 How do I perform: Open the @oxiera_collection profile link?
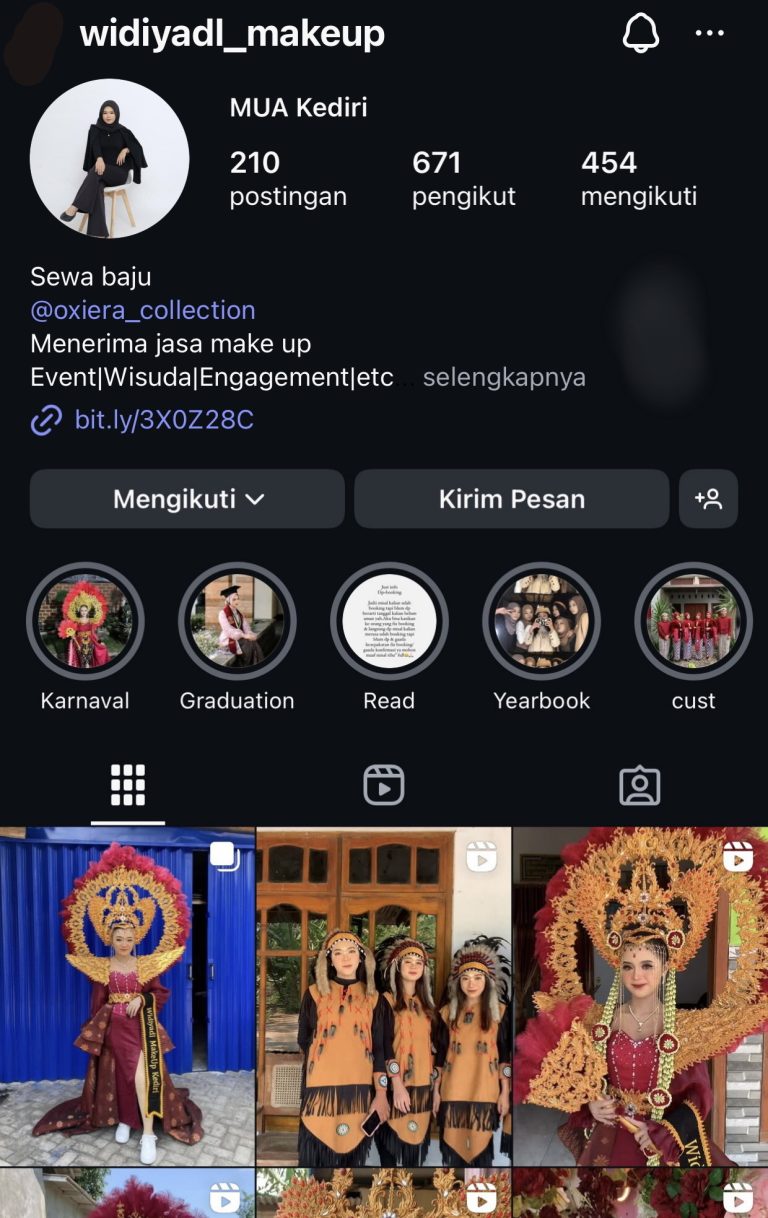pyautogui.click(x=143, y=310)
